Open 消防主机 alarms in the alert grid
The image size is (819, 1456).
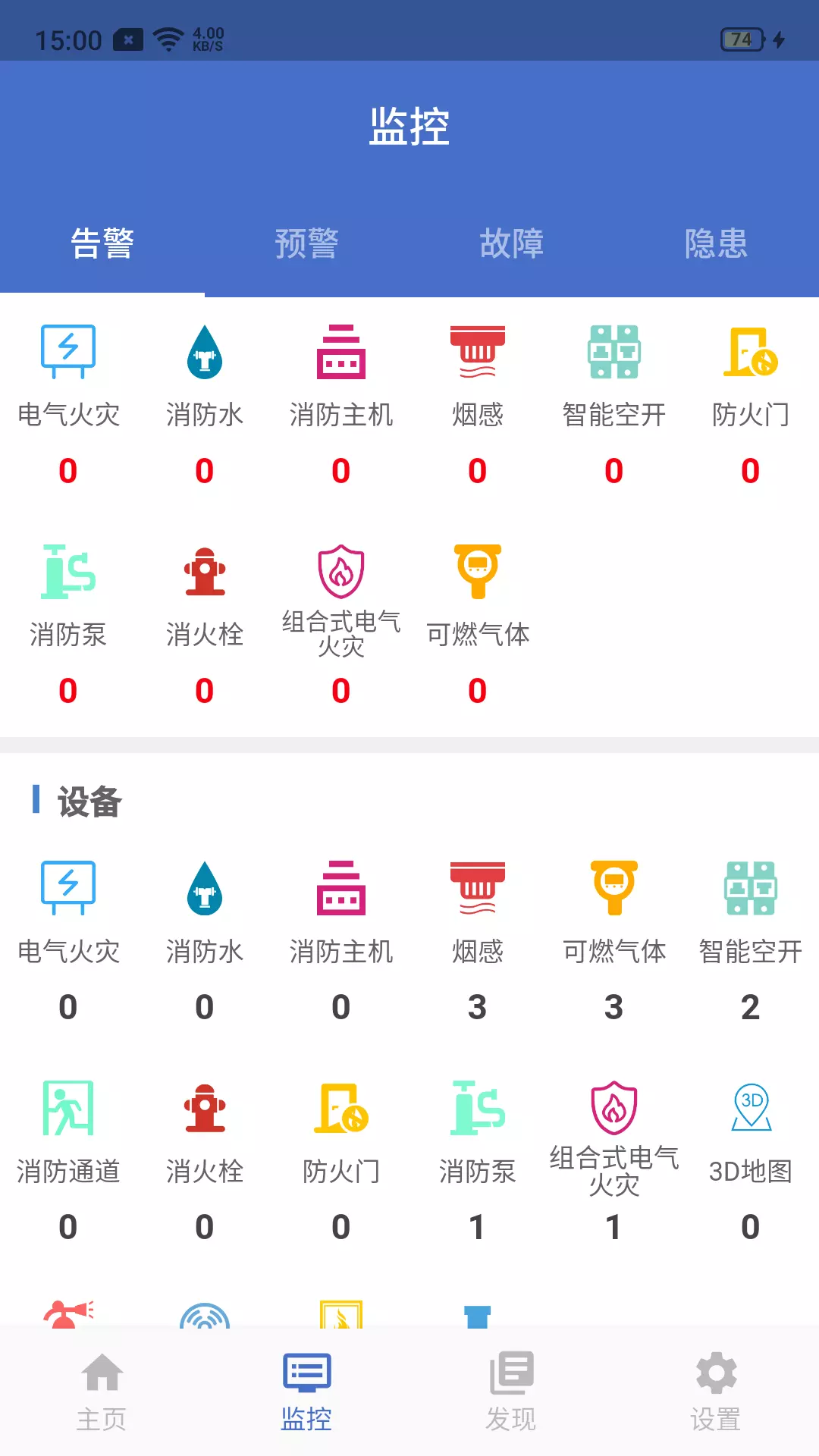tap(341, 406)
